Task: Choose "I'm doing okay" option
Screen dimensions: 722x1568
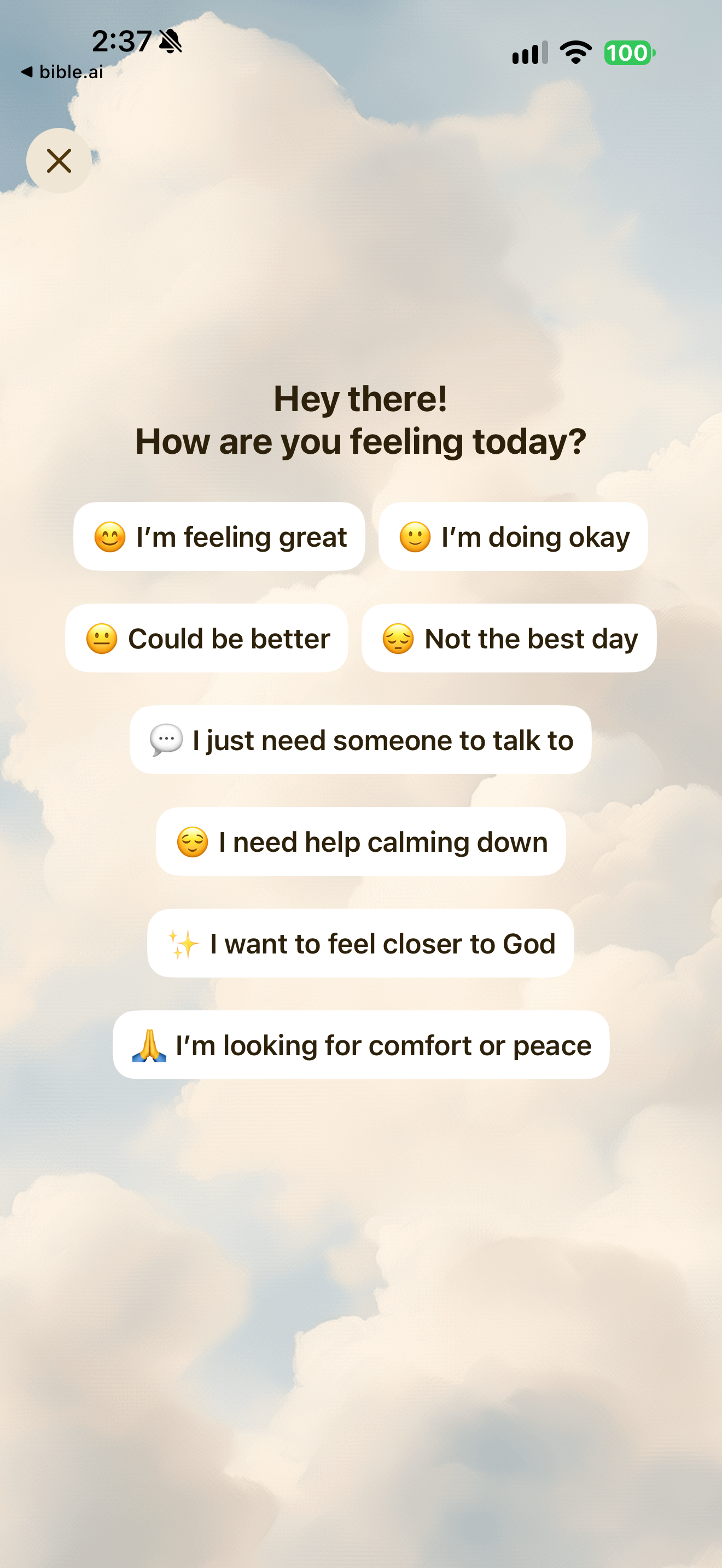Action: coord(513,536)
